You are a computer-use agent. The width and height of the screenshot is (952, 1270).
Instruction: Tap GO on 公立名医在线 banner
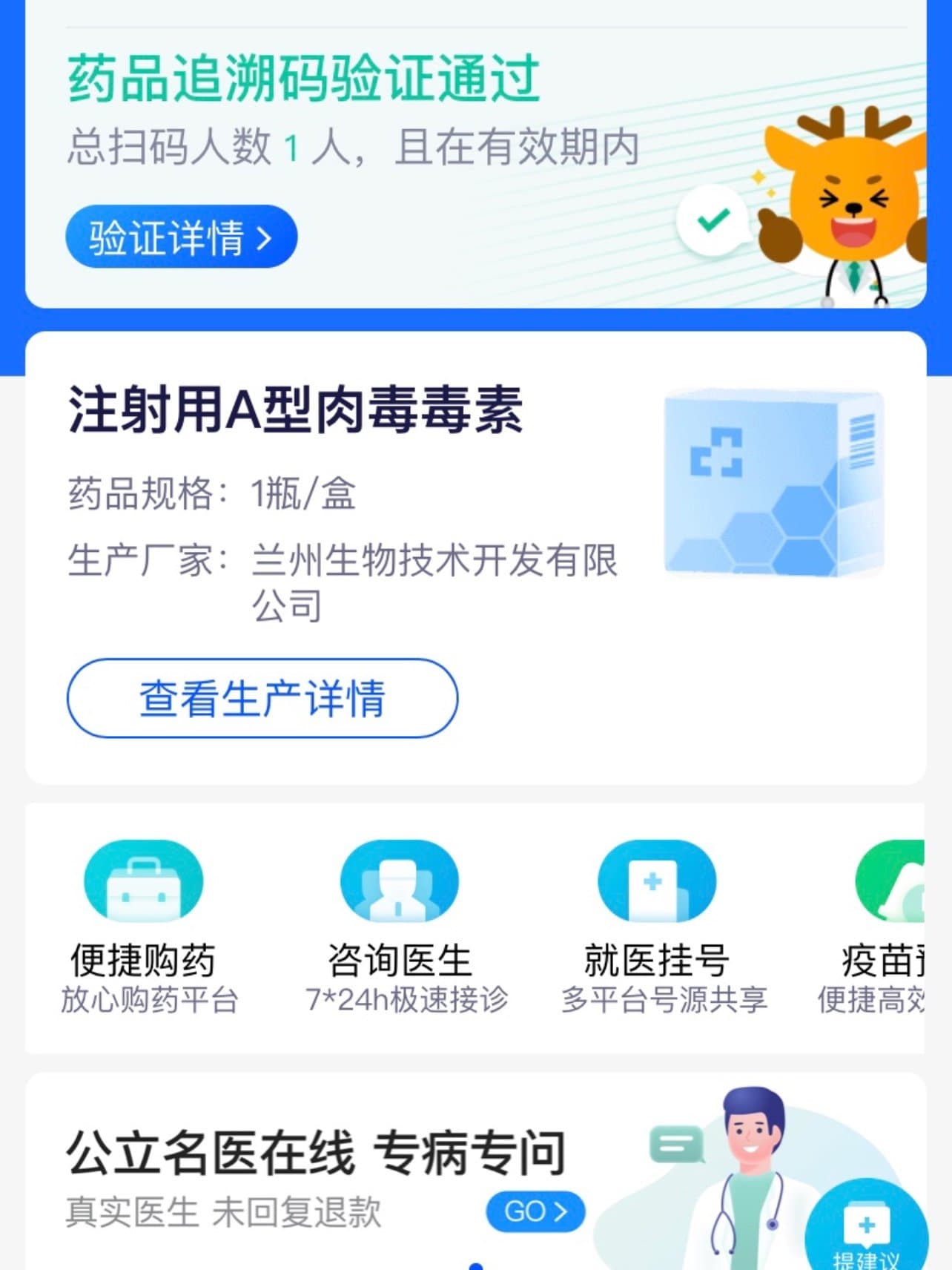(x=535, y=1211)
